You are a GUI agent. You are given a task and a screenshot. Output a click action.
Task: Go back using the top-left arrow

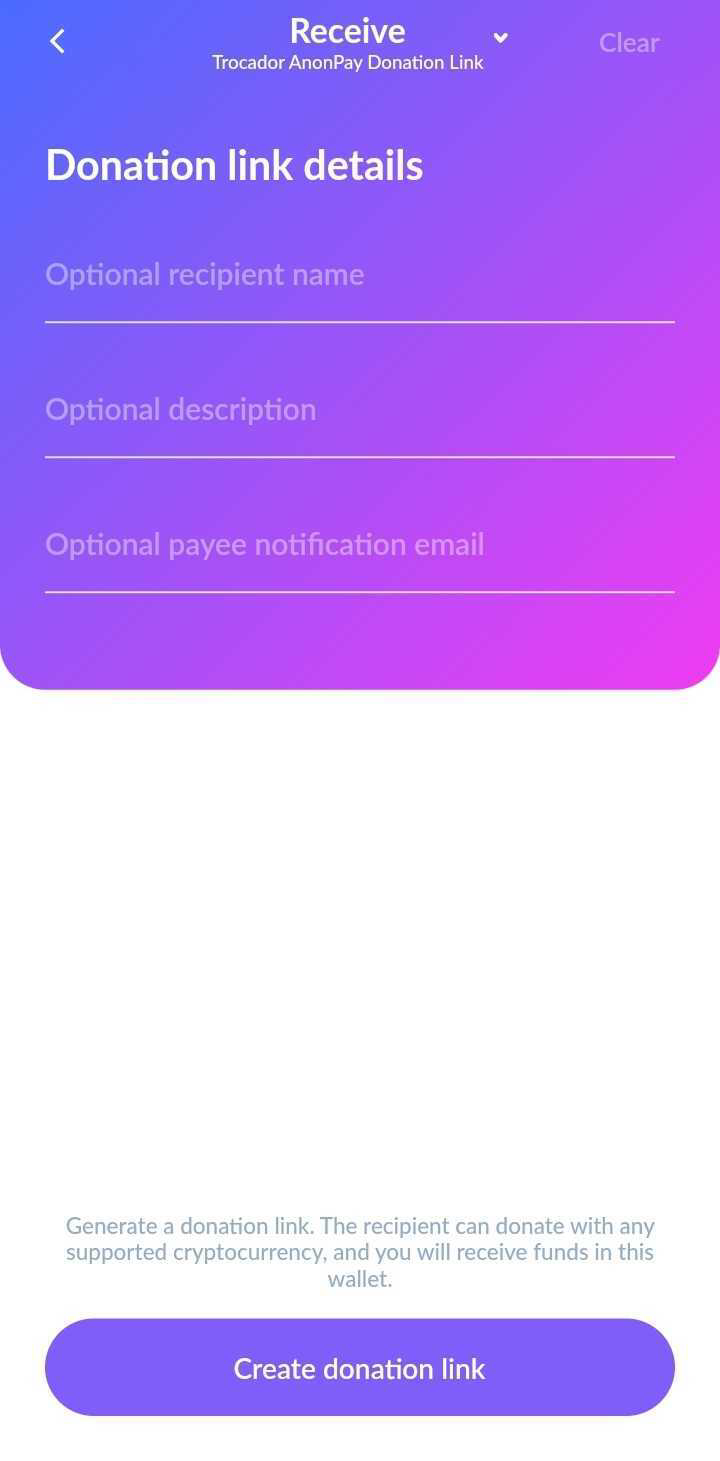point(57,41)
